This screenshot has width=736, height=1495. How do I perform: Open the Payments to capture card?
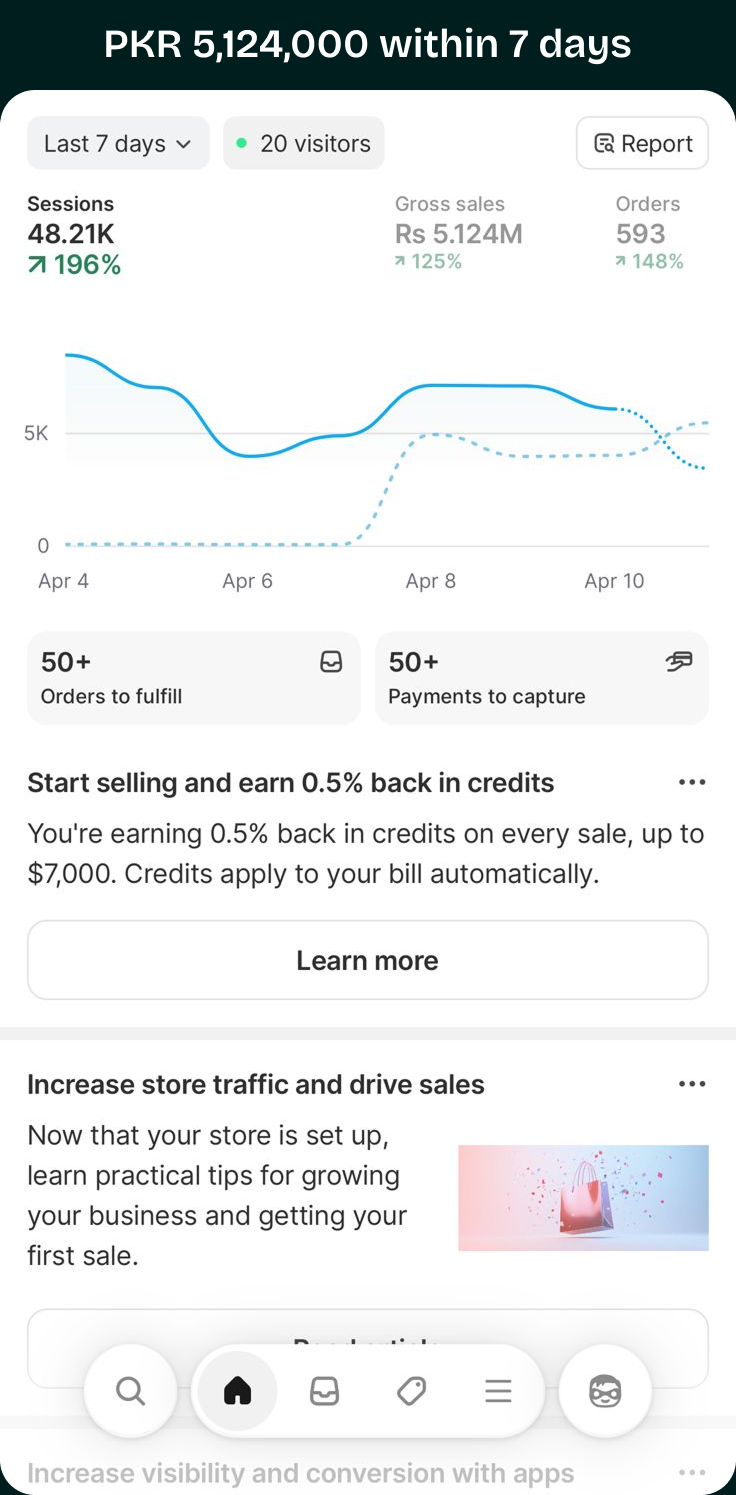541,677
